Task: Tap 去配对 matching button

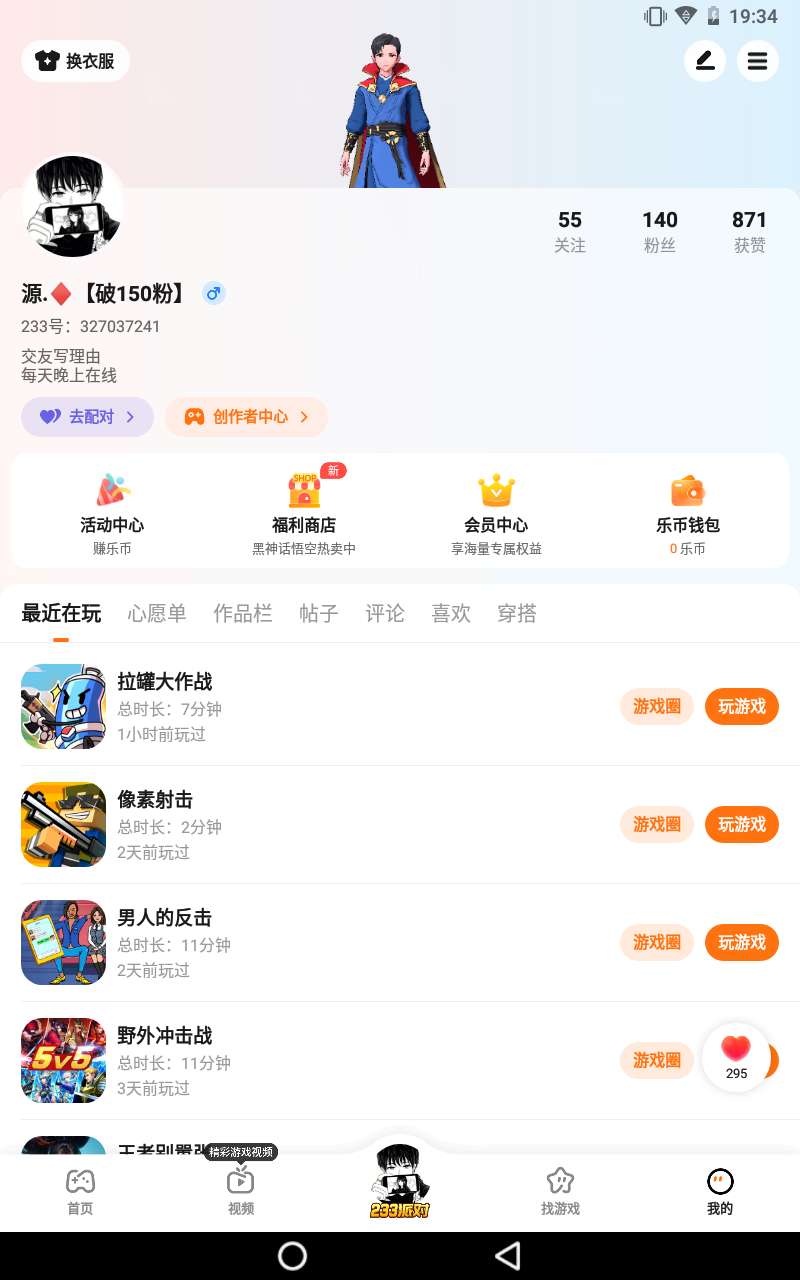Action: coord(88,417)
